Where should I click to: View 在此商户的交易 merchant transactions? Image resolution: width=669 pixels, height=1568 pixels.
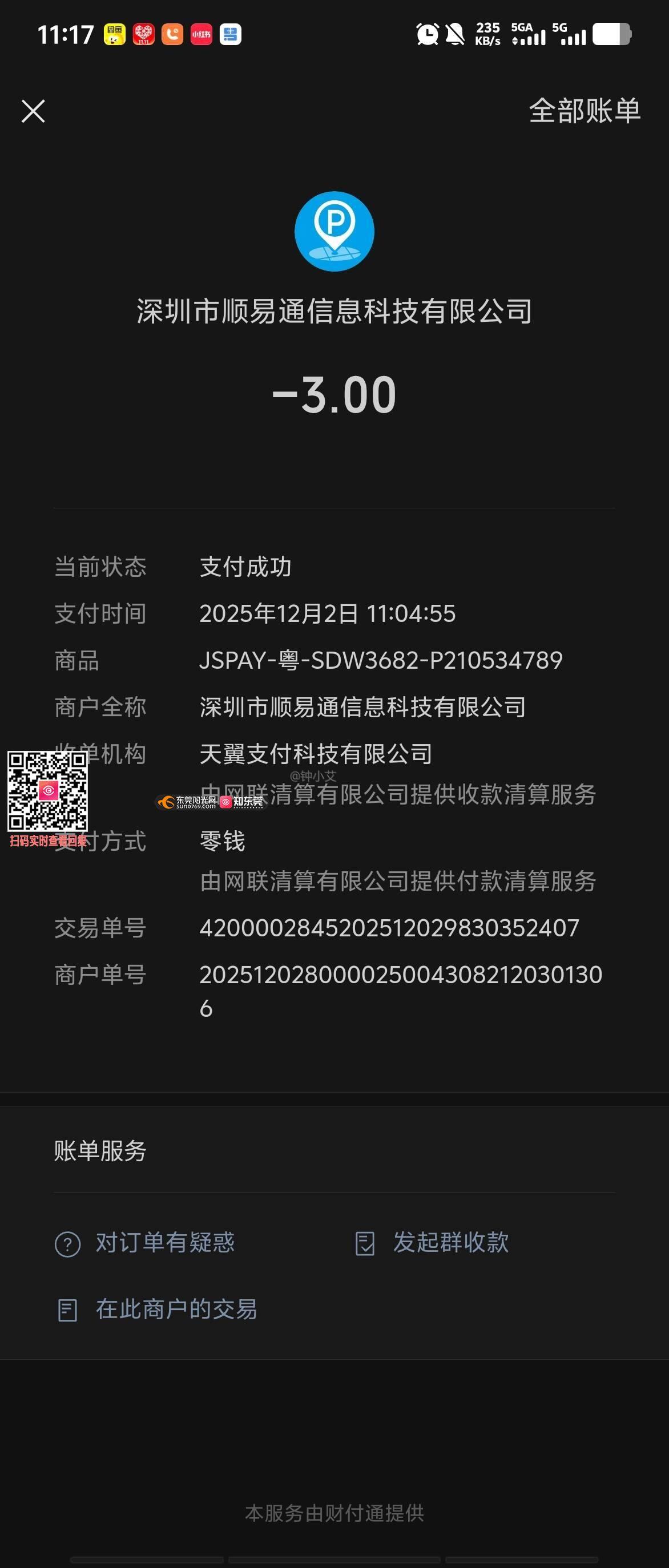click(157, 1310)
